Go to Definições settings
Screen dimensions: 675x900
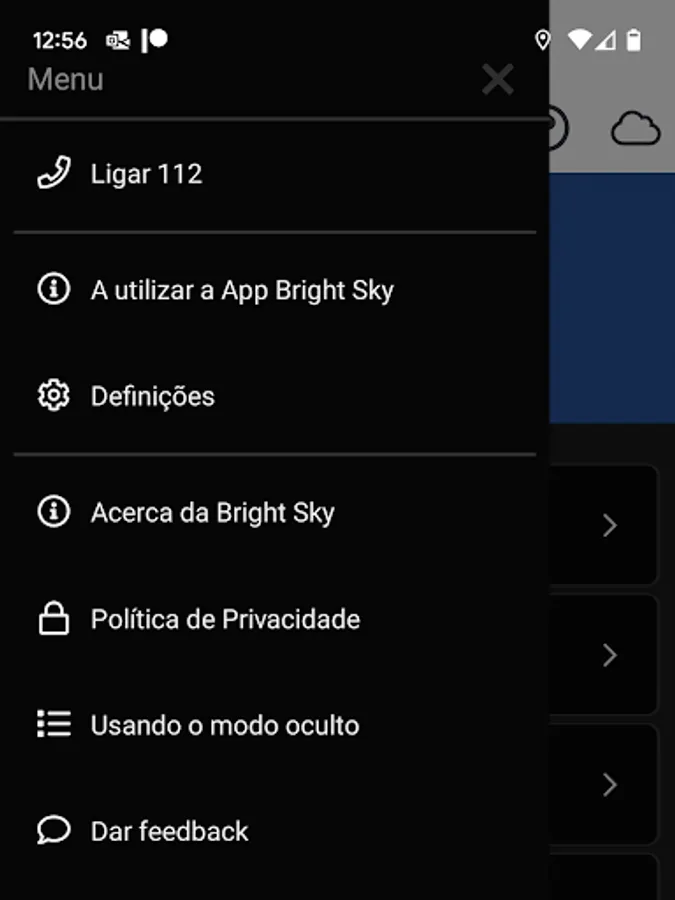tap(152, 396)
